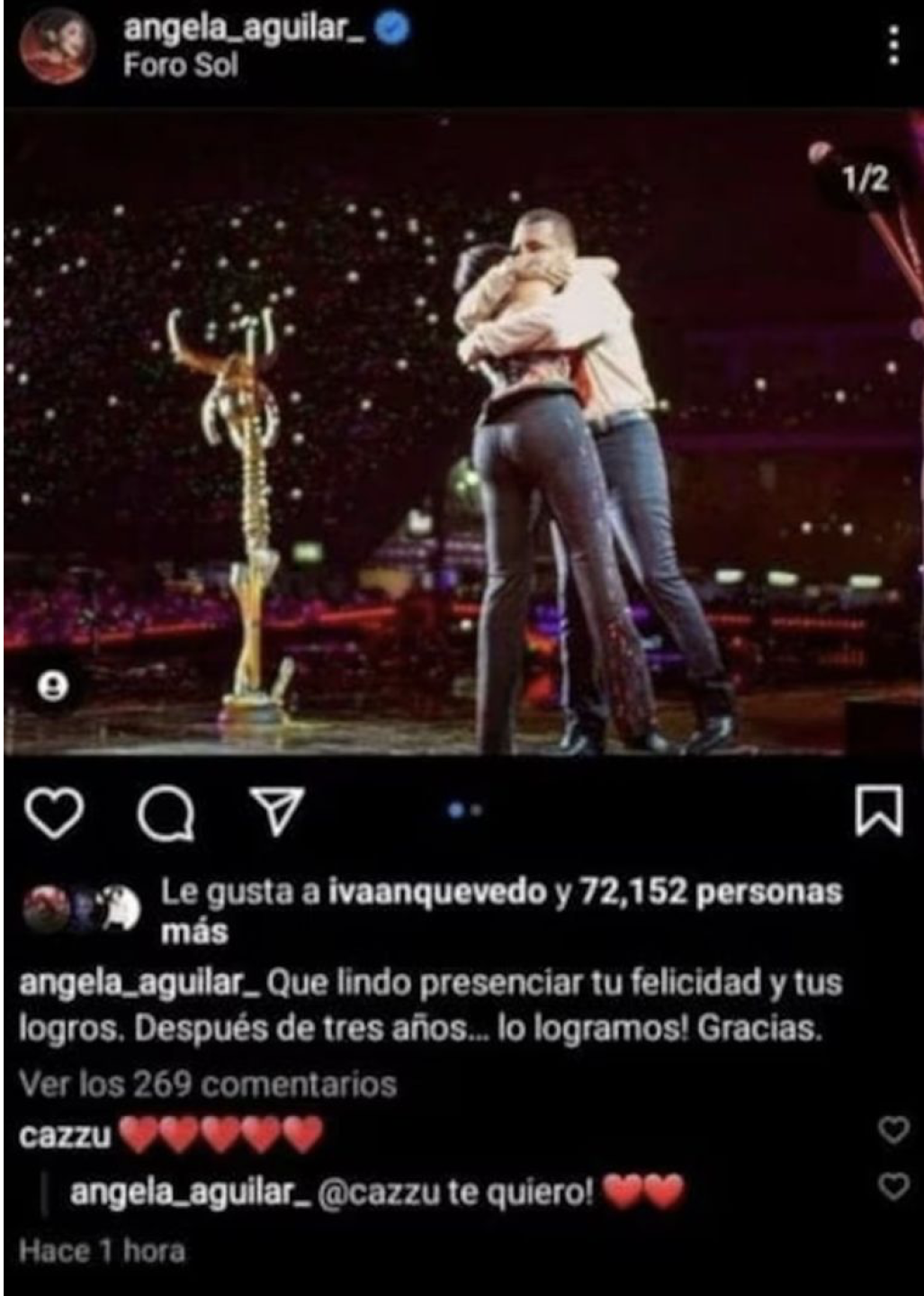View ivaanquevedo's profile from likes
This screenshot has height=1296, width=924.
pyautogui.click(x=436, y=892)
